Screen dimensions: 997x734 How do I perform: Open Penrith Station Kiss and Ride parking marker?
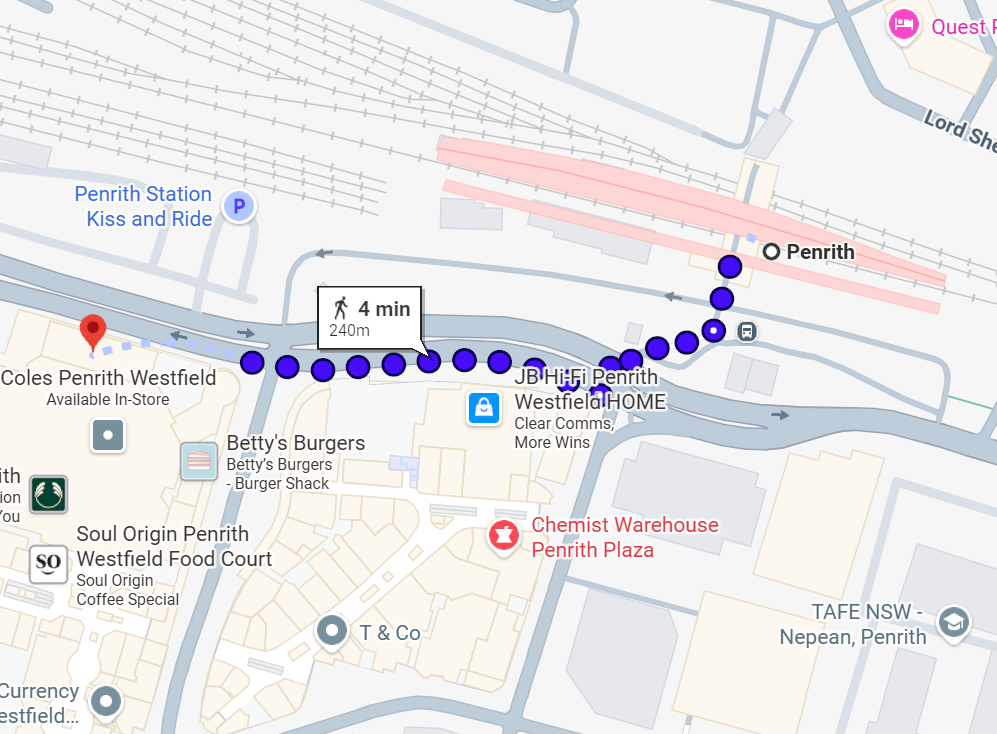(x=238, y=207)
